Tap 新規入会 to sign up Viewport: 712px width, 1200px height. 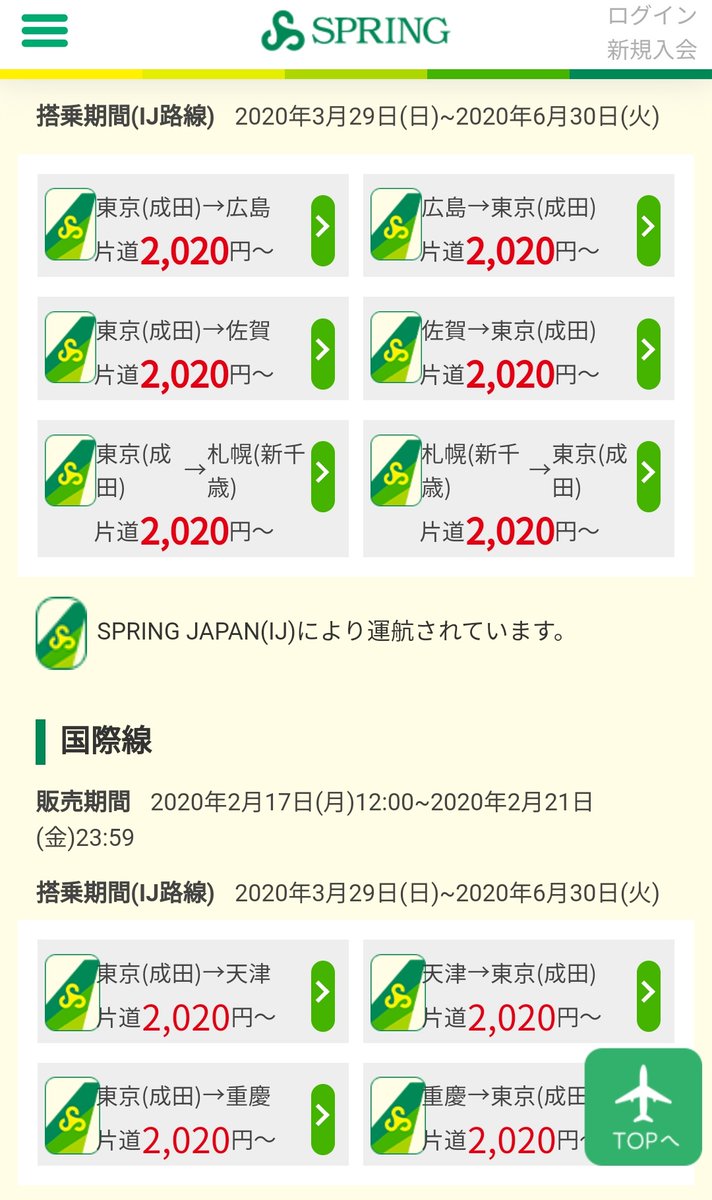point(652,50)
